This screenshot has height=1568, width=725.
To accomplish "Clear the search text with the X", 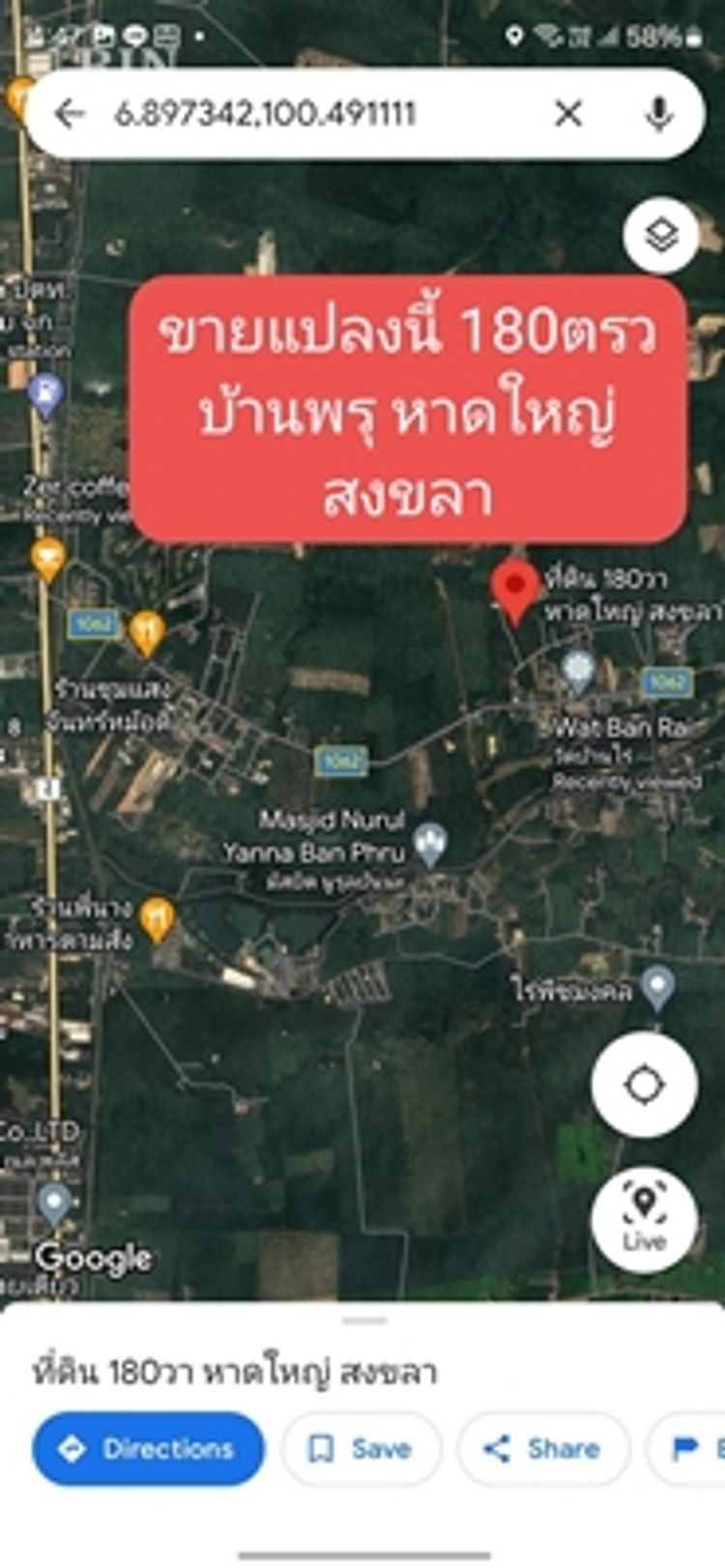I will (x=568, y=114).
